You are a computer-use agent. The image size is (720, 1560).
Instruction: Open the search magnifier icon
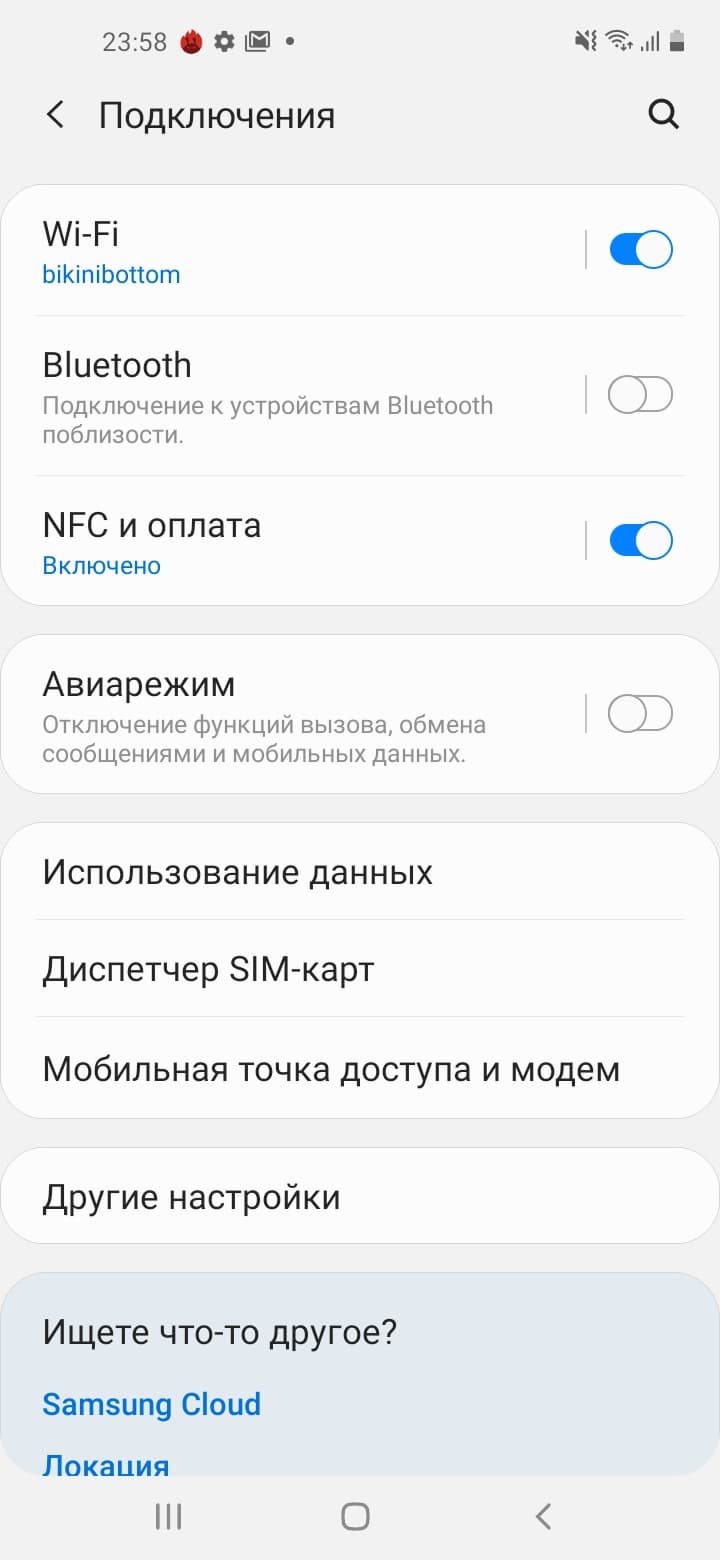pos(663,115)
